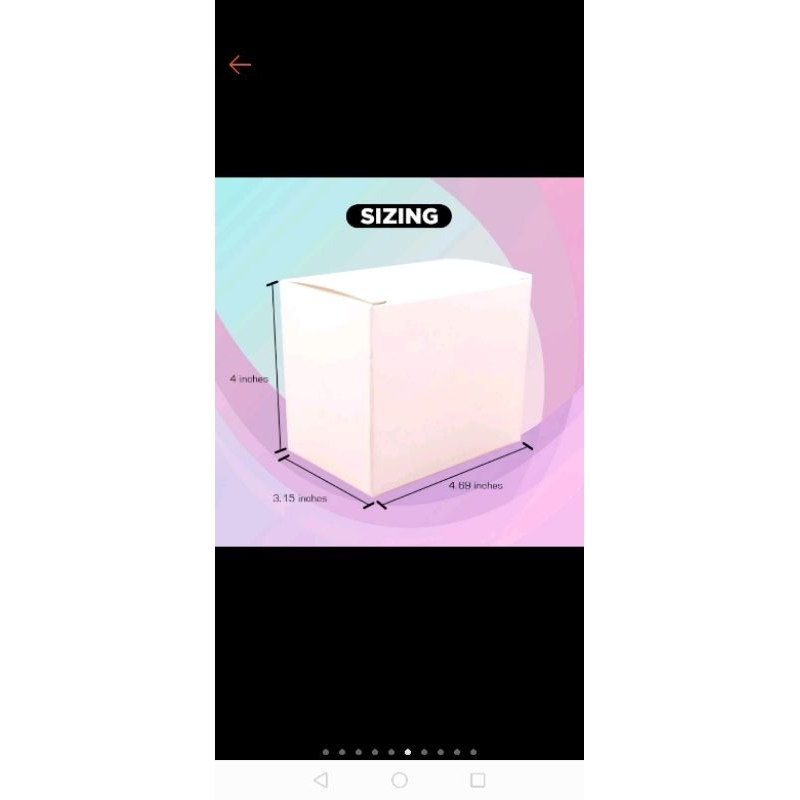800x800 pixels.
Task: Open the sizing product image
Action: click(399, 362)
